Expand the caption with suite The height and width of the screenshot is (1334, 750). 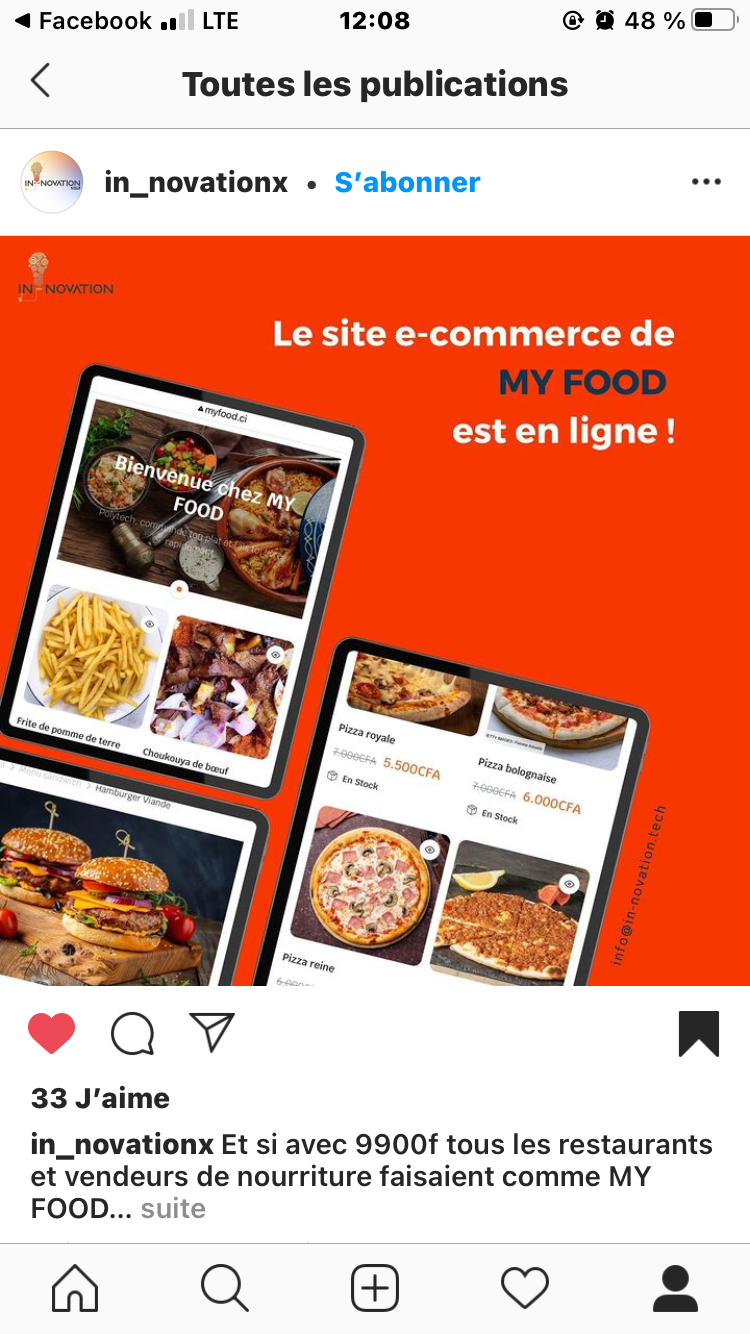pyautogui.click(x=173, y=1208)
